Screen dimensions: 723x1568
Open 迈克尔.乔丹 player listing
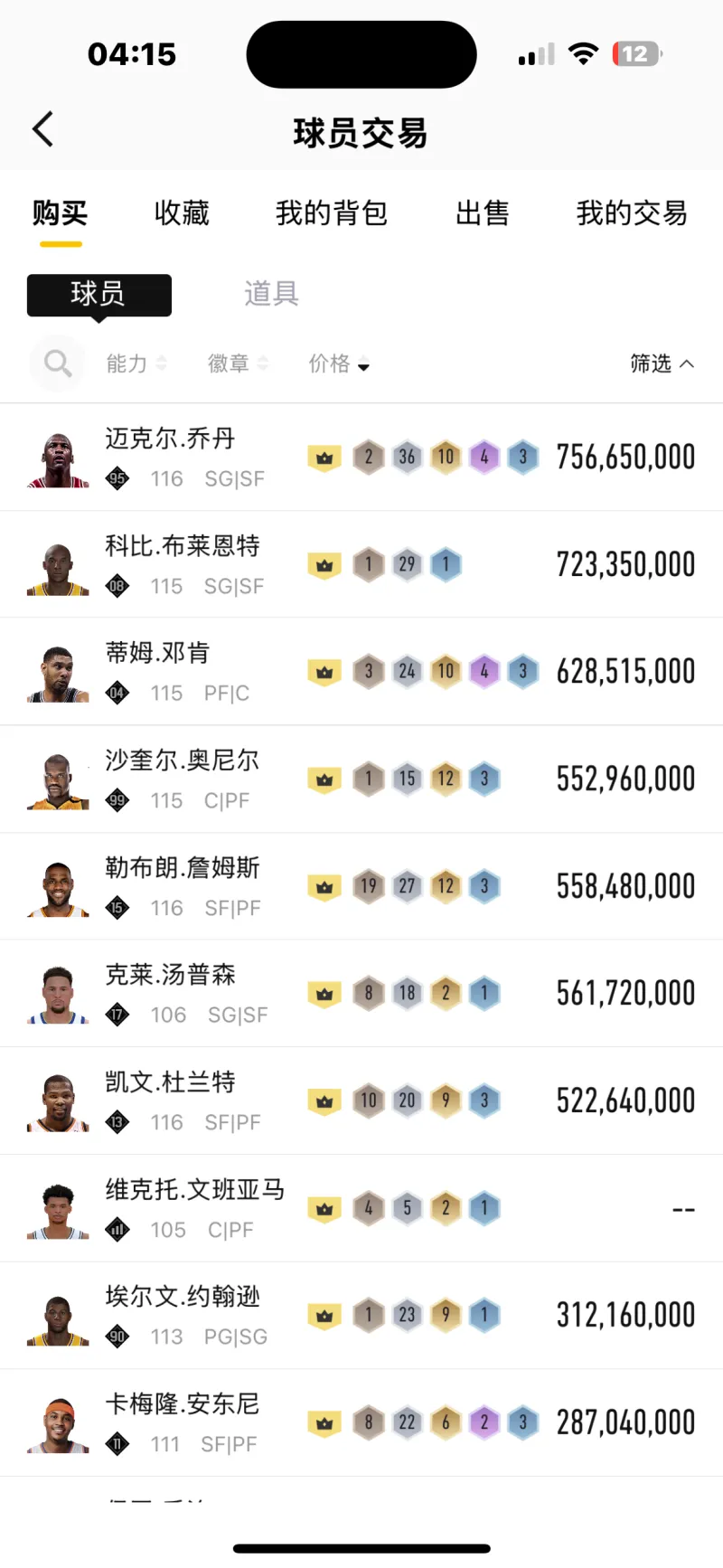pyautogui.click(x=361, y=458)
